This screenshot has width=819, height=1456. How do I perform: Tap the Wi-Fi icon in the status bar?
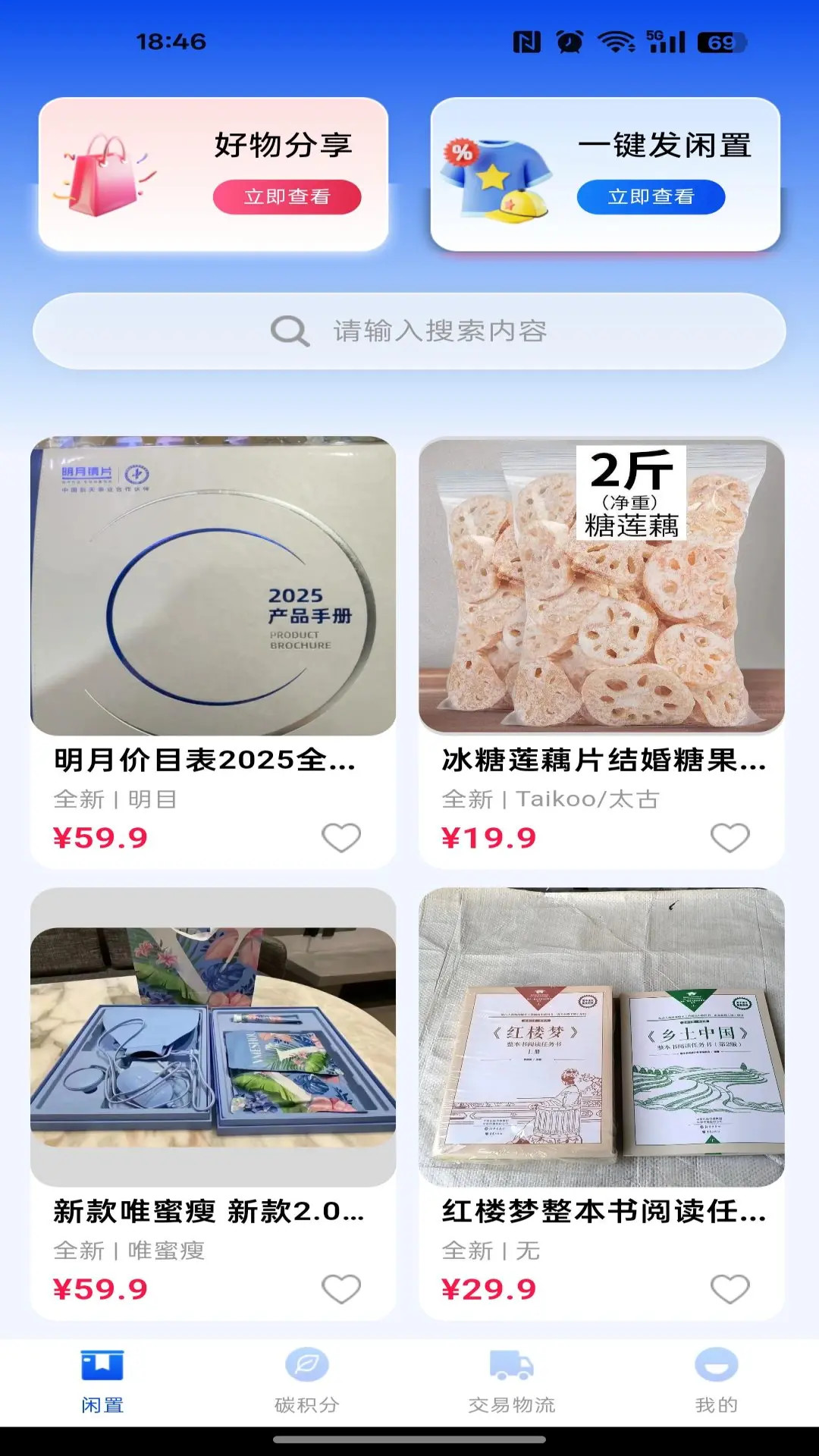(x=615, y=42)
